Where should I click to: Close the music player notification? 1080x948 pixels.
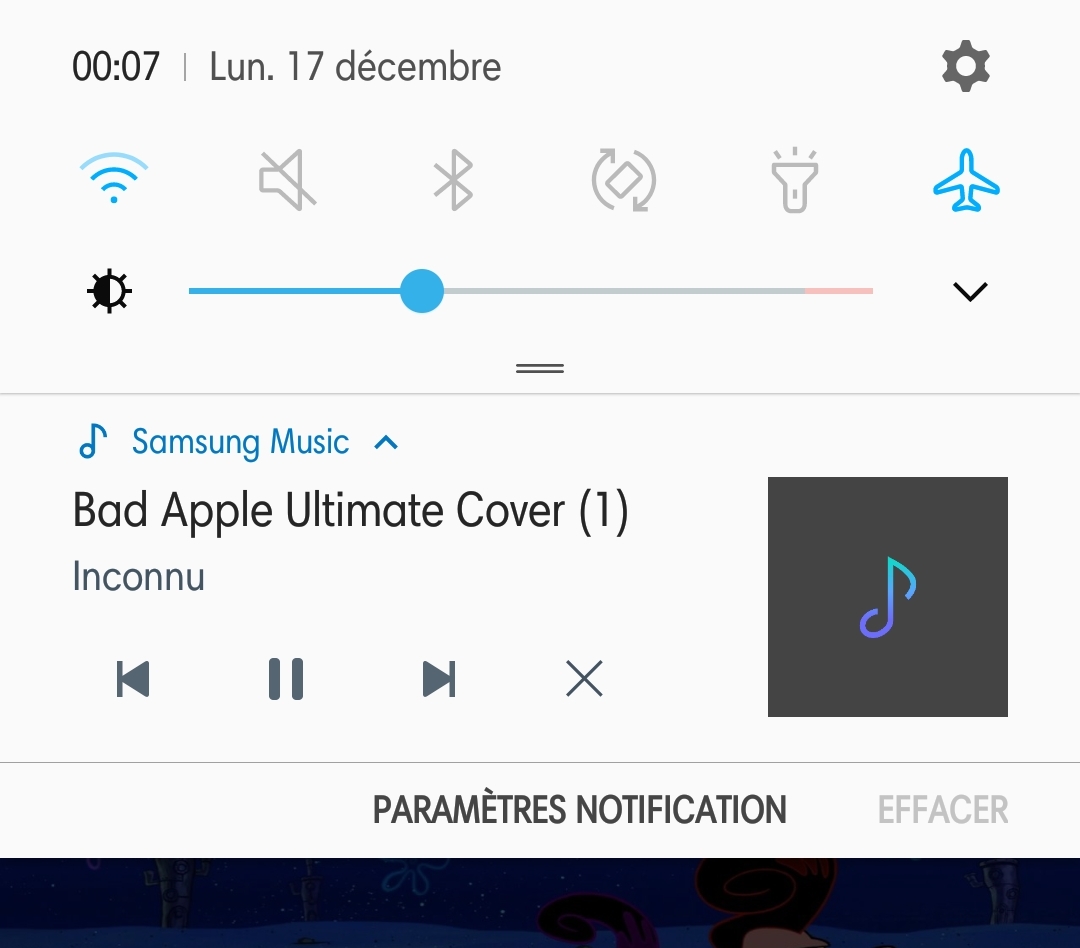[584, 679]
